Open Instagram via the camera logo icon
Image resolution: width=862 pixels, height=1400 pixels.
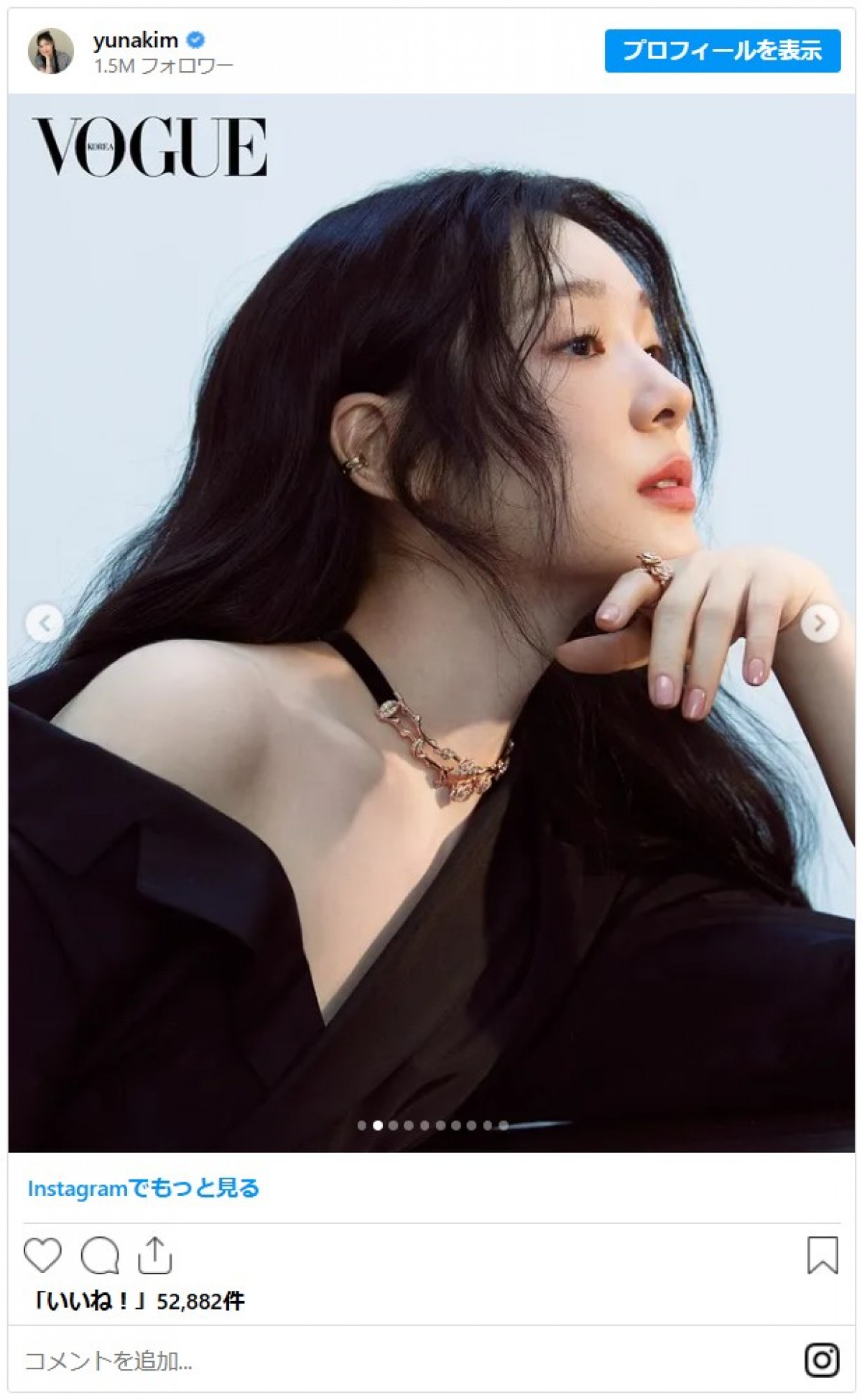(x=822, y=1360)
